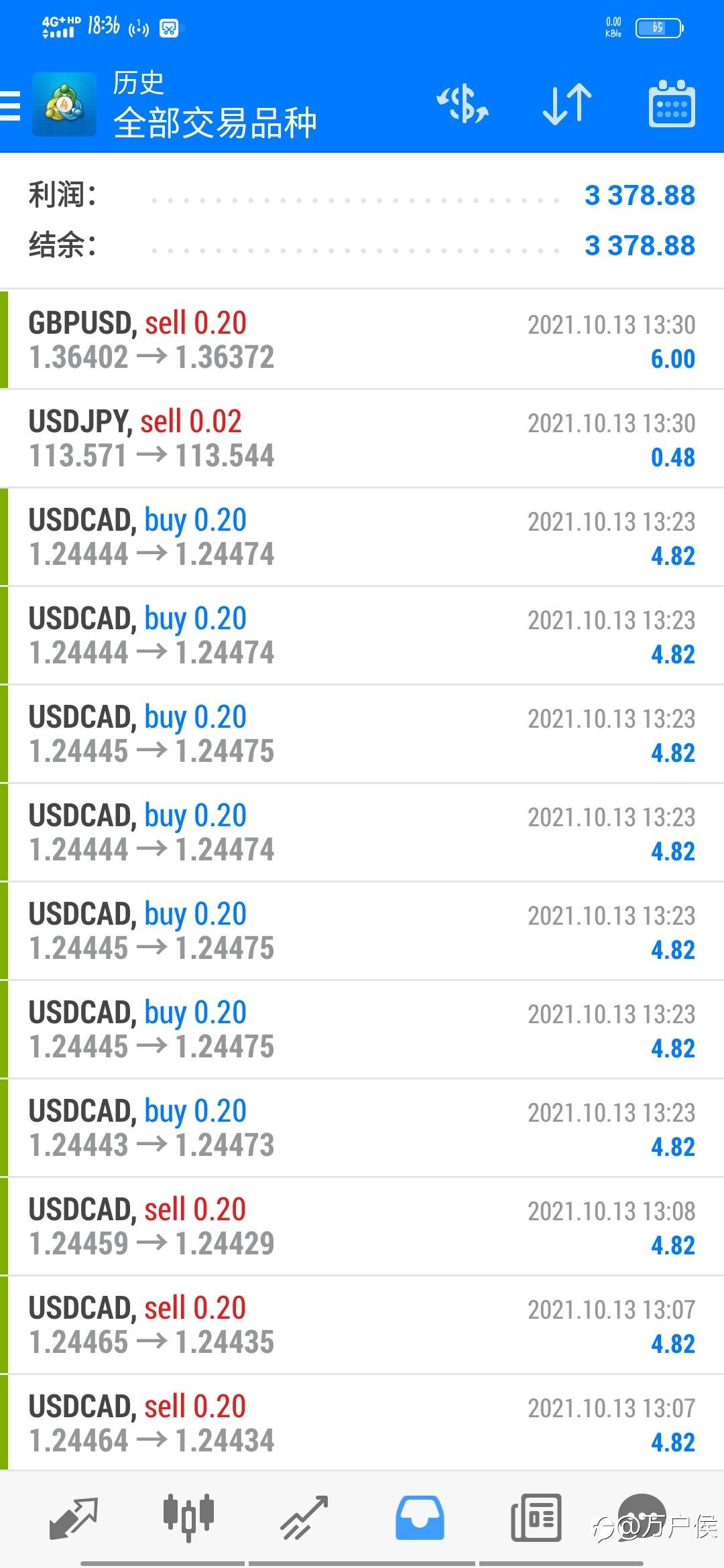Open the GBPUSD sell 0.20 trade
Screen dimensions: 724x1568
pos(362,340)
